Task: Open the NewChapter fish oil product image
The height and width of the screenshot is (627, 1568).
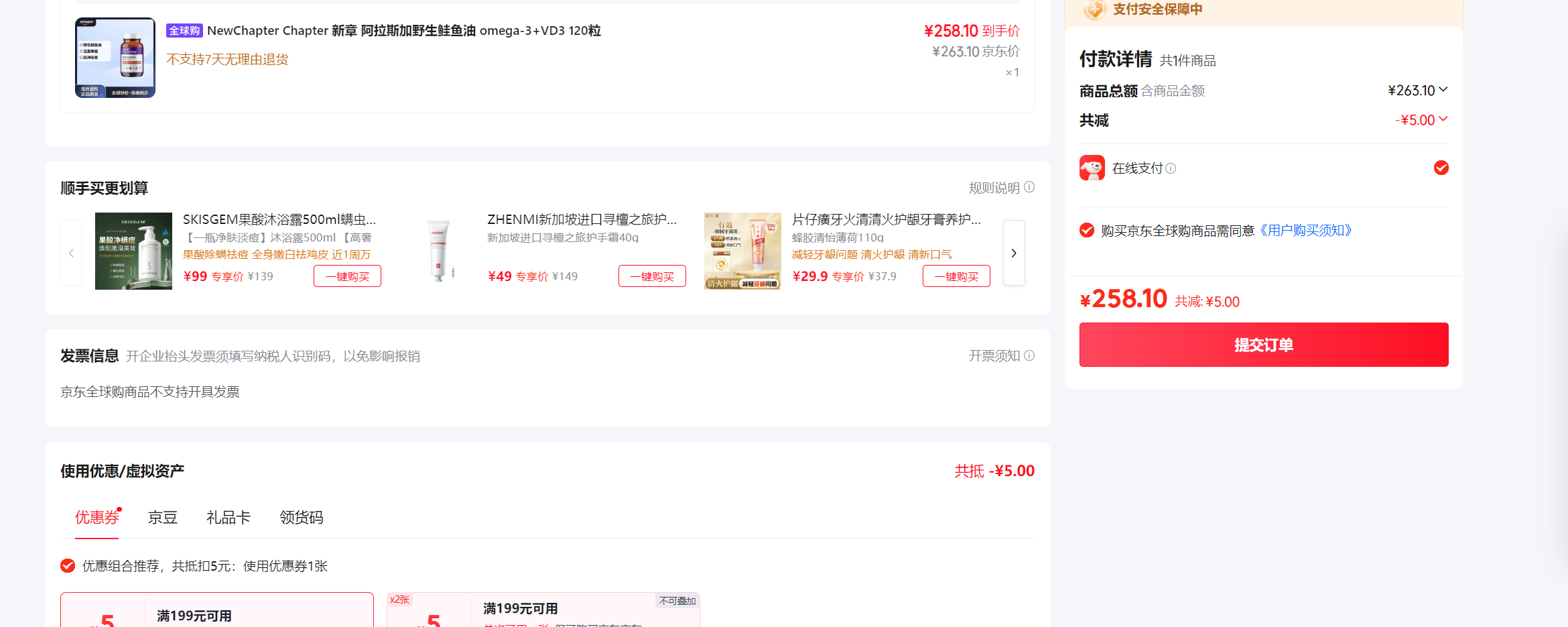Action: [x=115, y=58]
